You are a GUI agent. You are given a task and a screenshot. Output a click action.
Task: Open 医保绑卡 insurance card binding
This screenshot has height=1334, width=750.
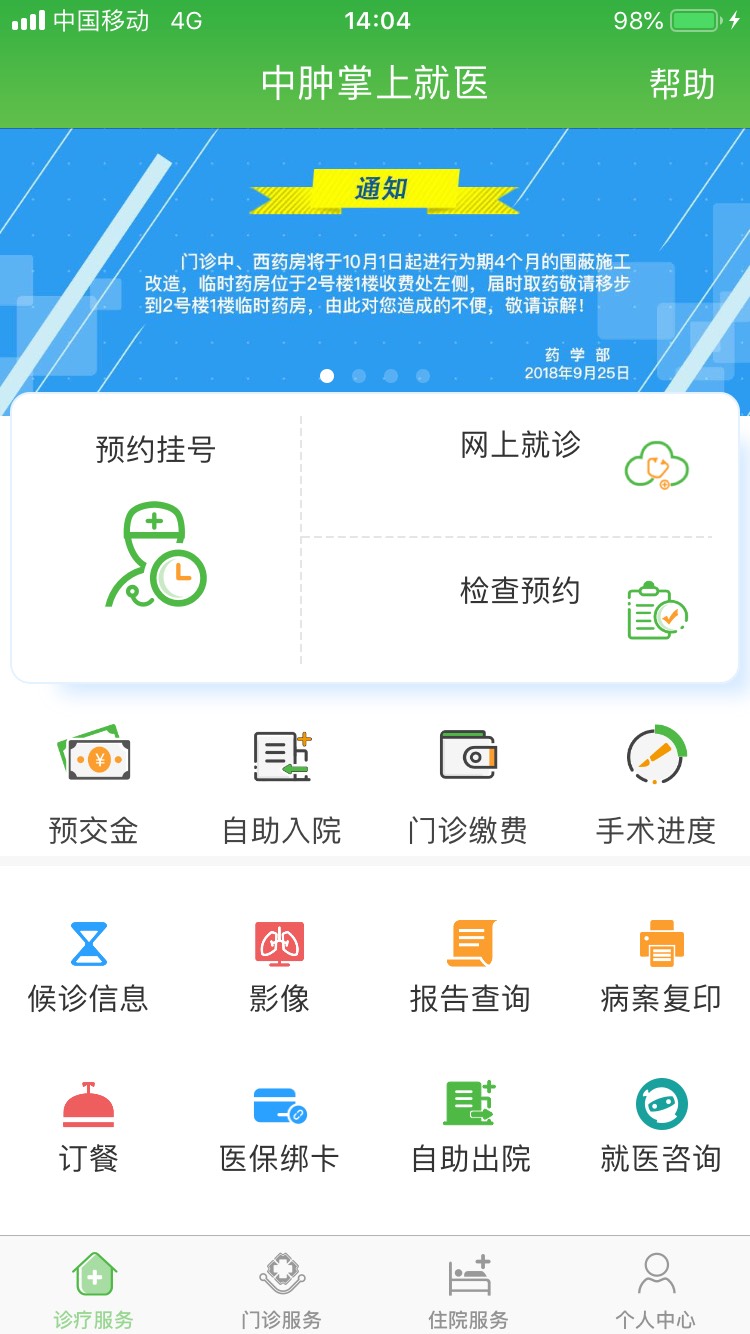(x=280, y=1127)
